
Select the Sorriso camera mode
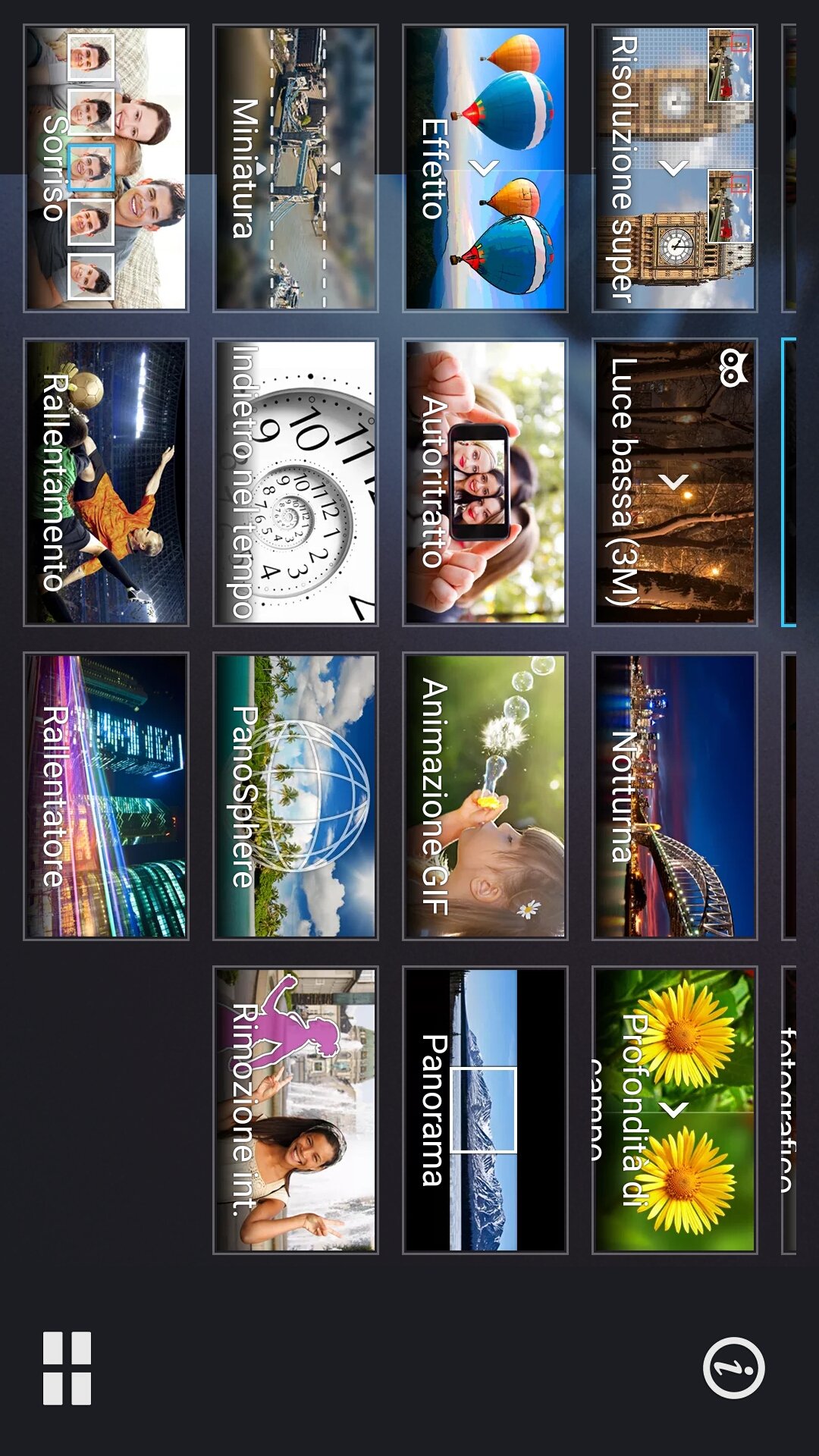click(106, 168)
